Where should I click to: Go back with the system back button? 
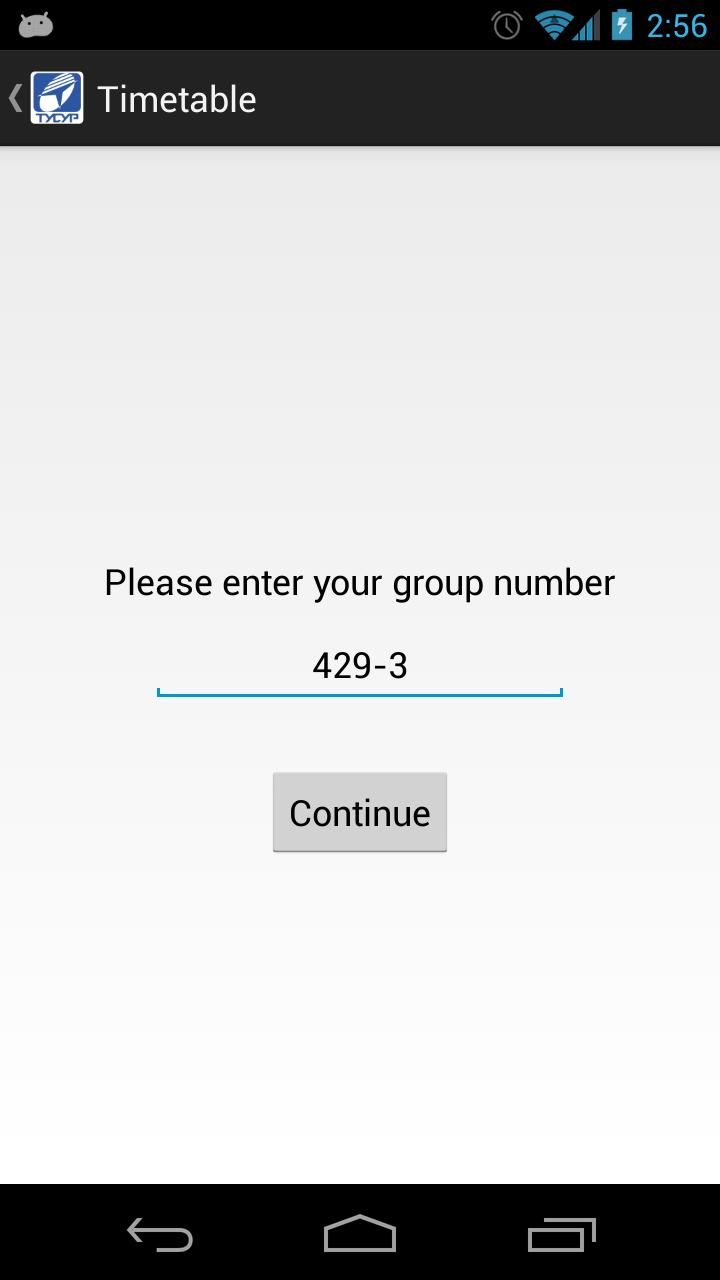[160, 1234]
